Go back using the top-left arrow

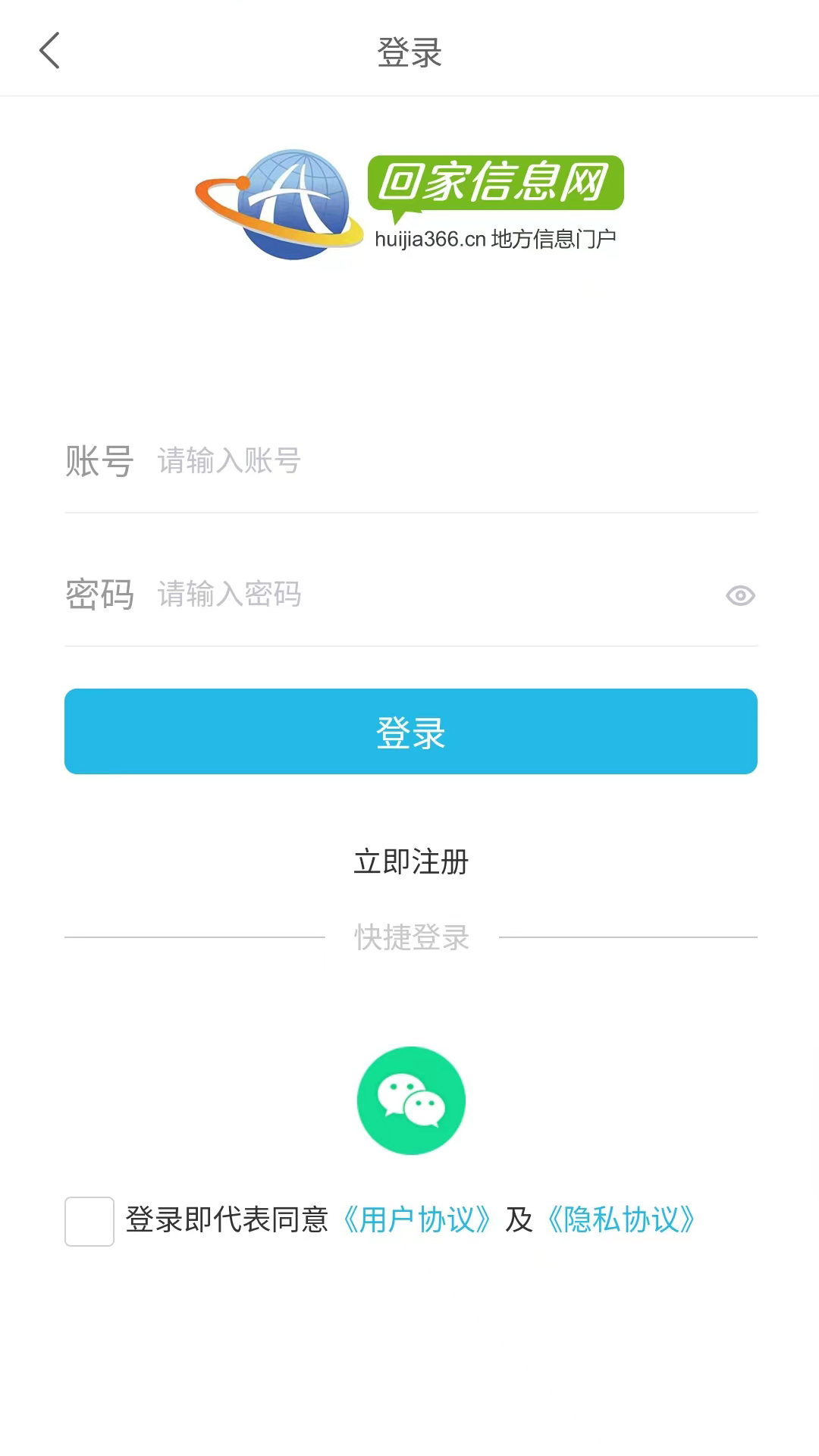49,51
